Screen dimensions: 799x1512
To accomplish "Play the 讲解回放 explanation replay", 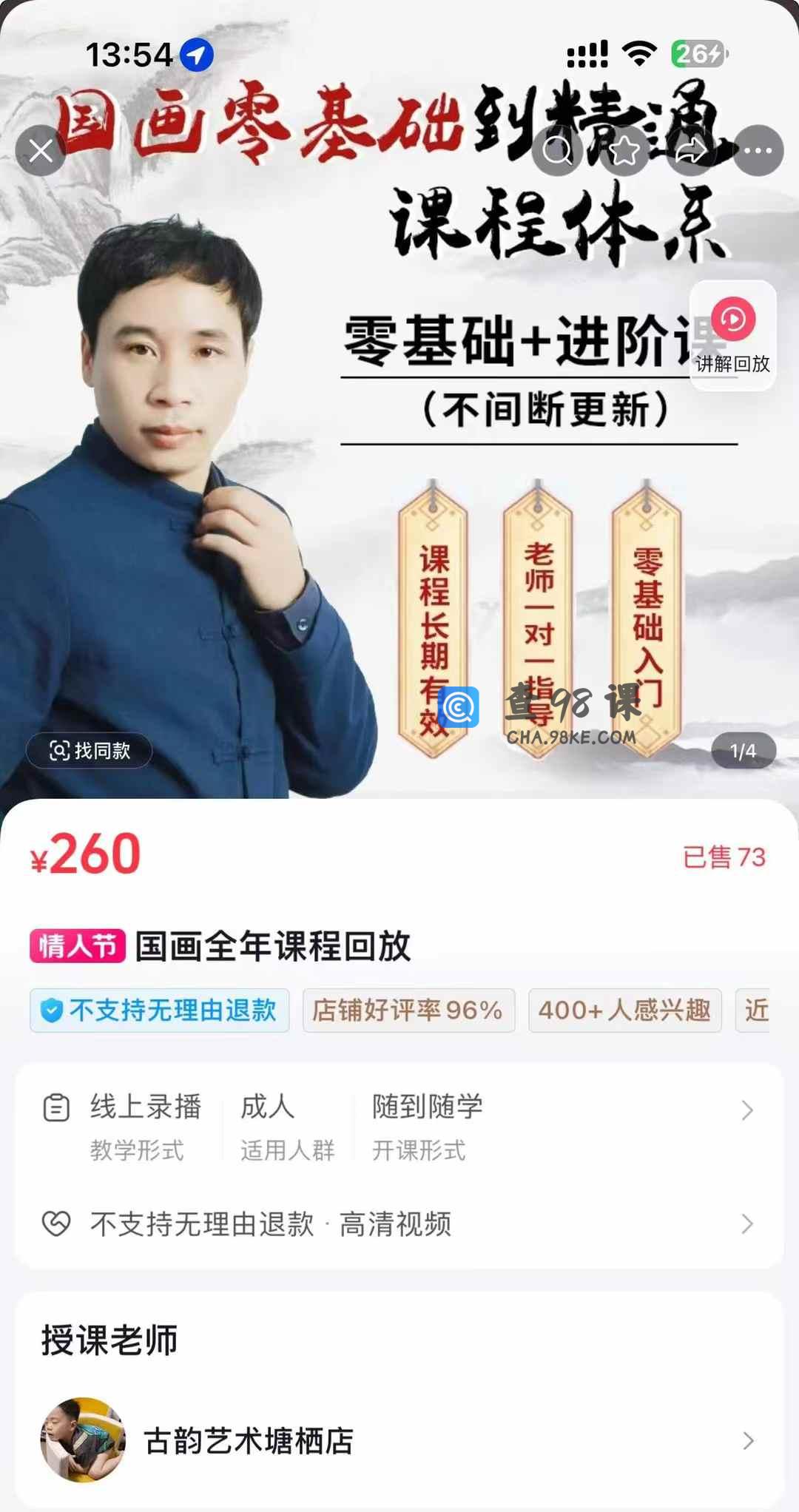I will (732, 334).
